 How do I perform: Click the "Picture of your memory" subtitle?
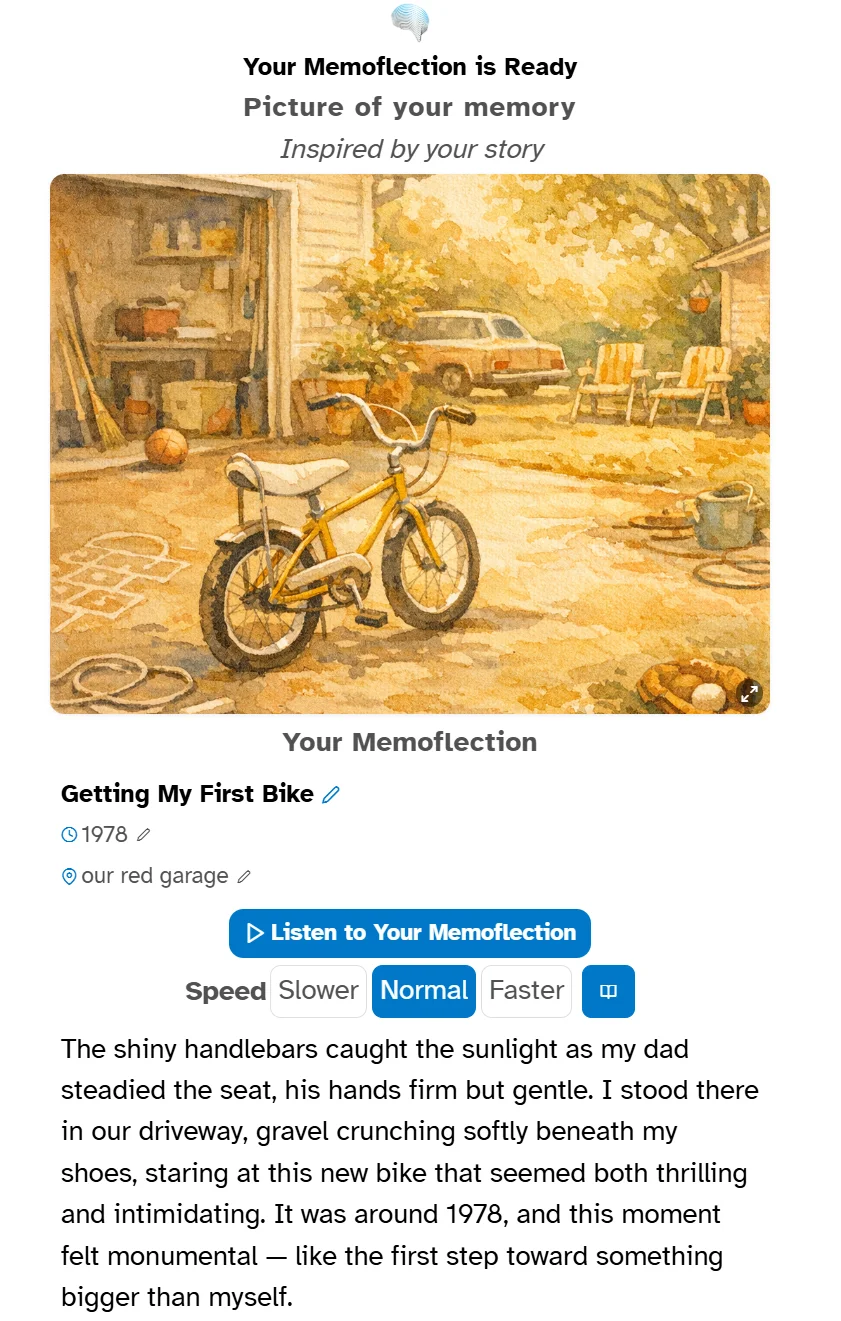[410, 107]
